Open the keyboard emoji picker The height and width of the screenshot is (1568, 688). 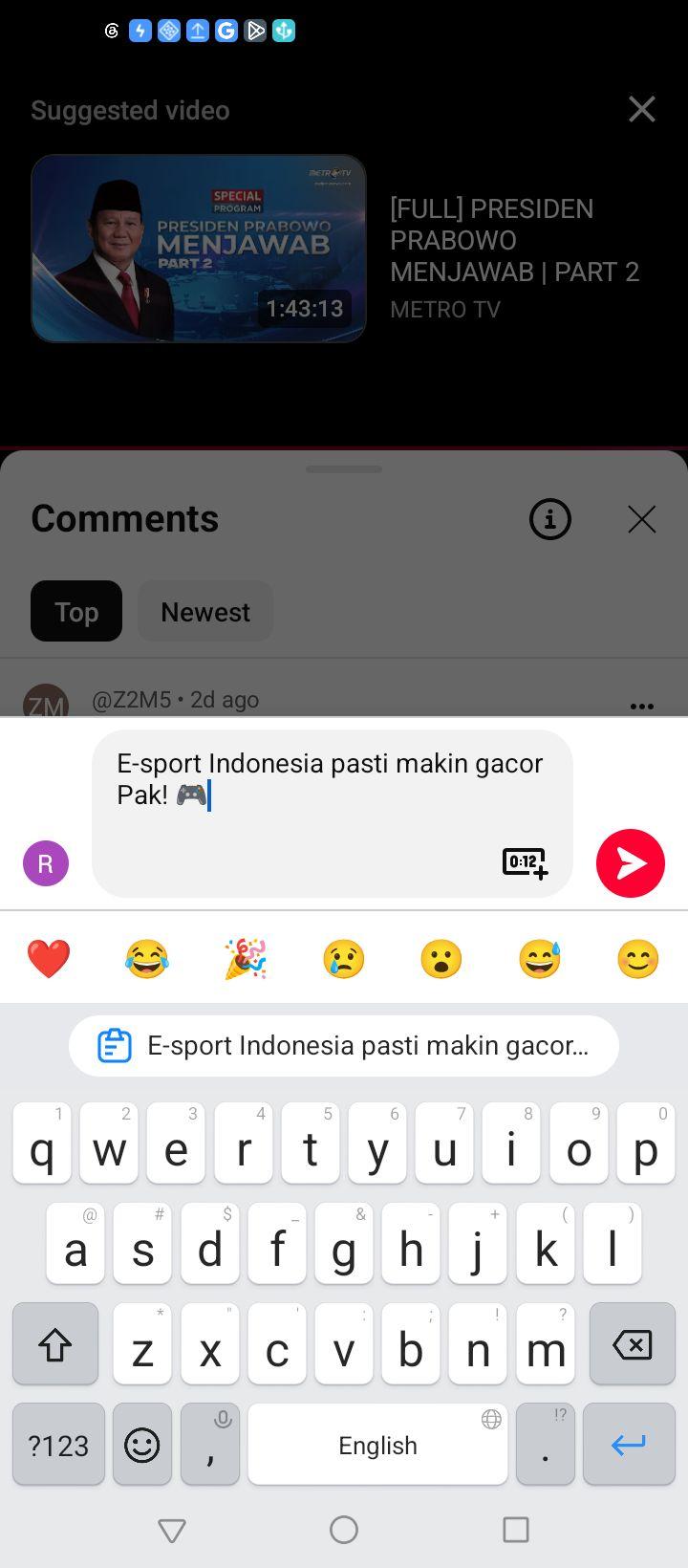click(x=142, y=1444)
